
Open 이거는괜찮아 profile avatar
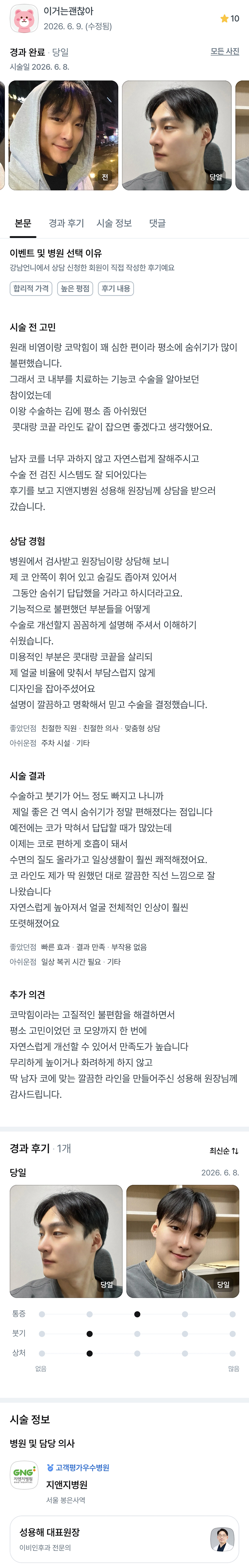(24, 19)
